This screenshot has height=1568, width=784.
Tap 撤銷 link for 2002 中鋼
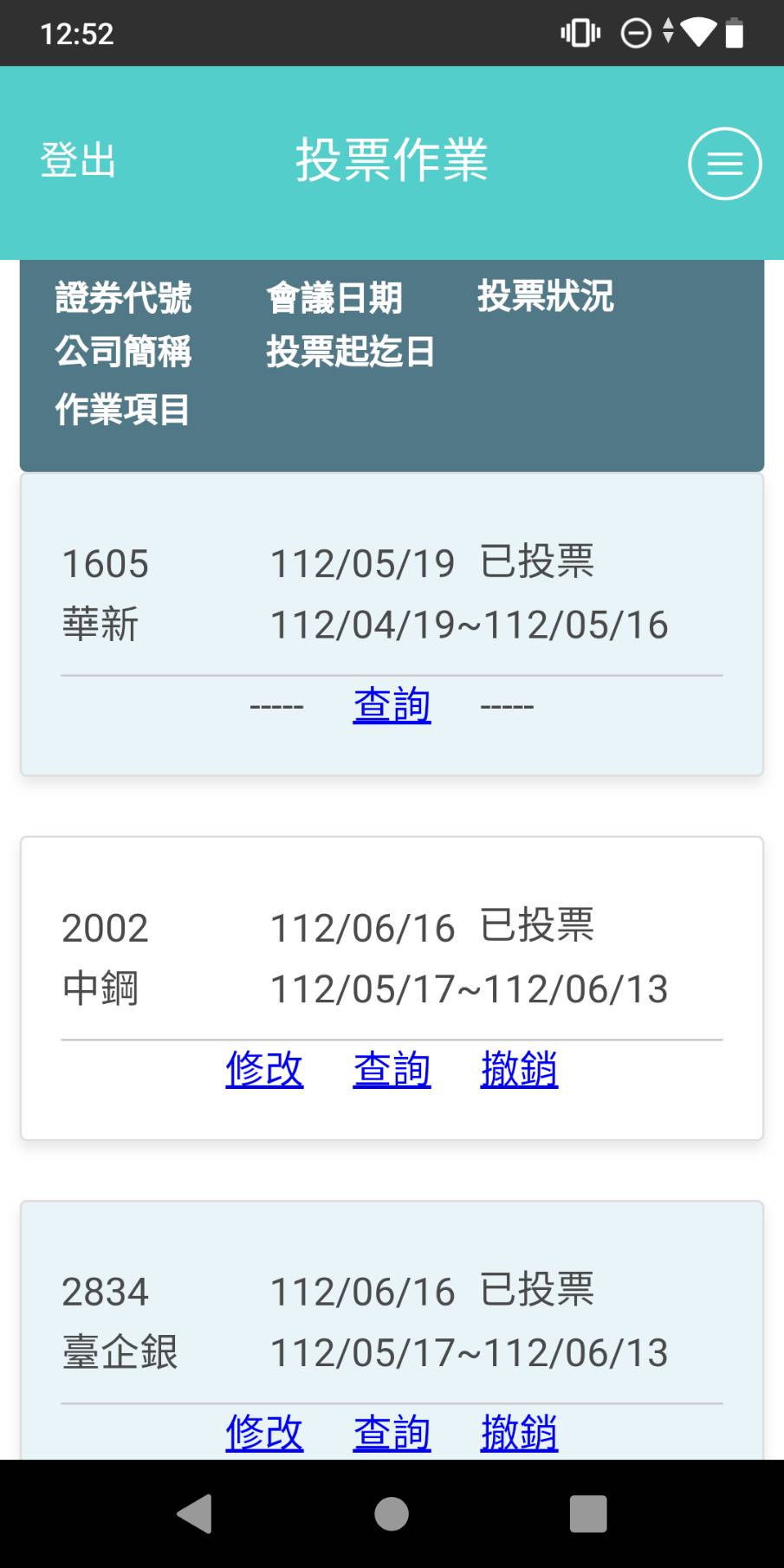coord(519,1069)
